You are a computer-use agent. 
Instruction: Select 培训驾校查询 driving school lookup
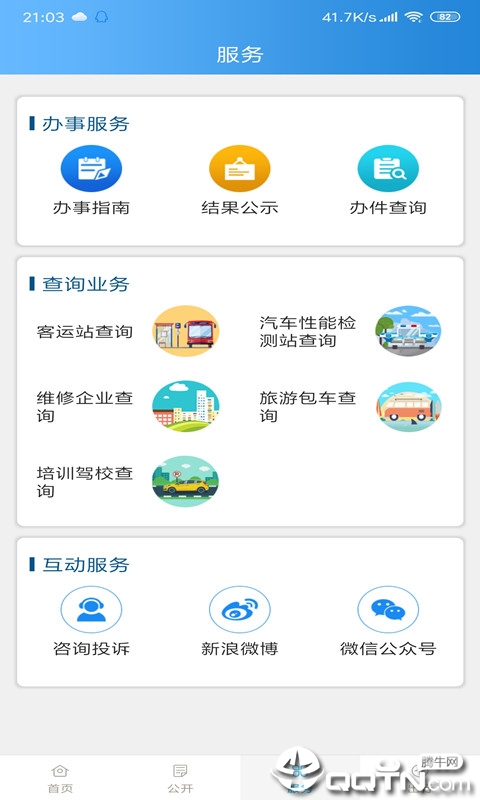[128, 481]
